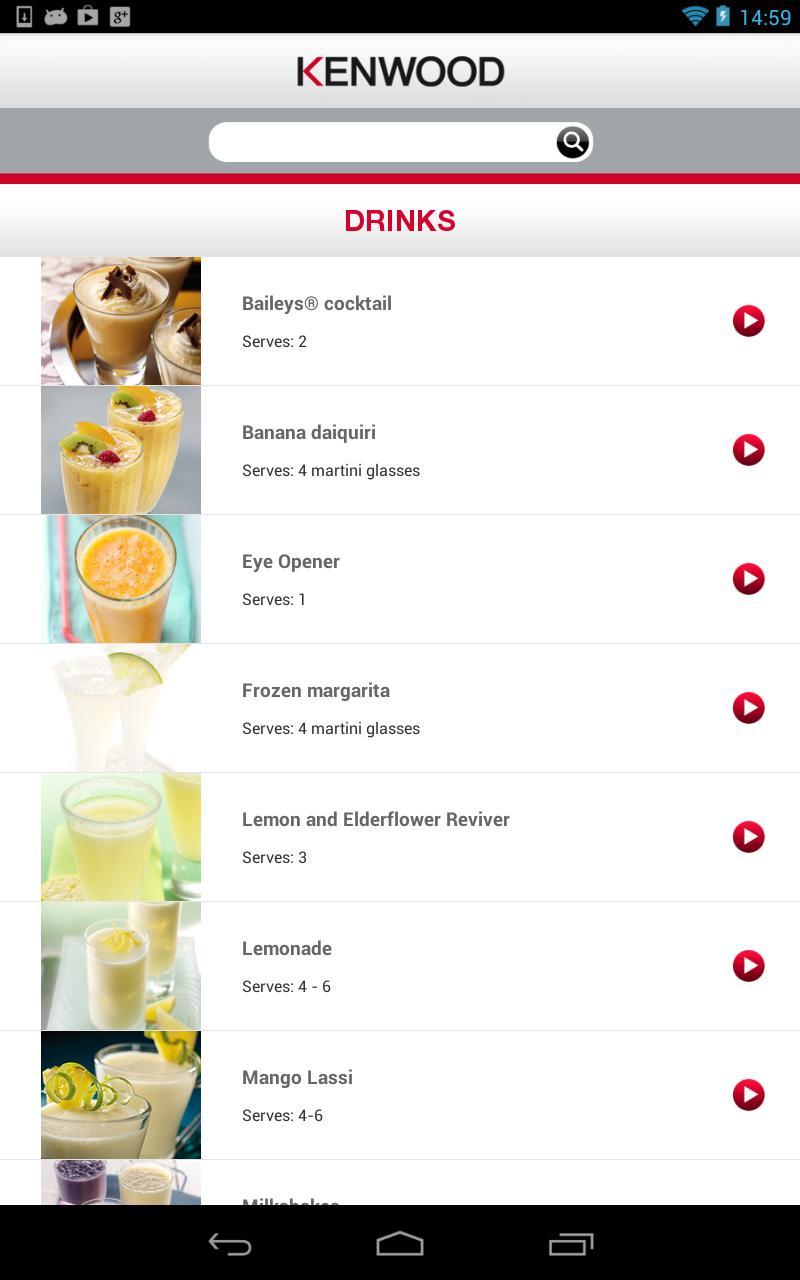Play the Baileys® cocktail recipe video
The width and height of the screenshot is (800, 1280).
(x=748, y=320)
